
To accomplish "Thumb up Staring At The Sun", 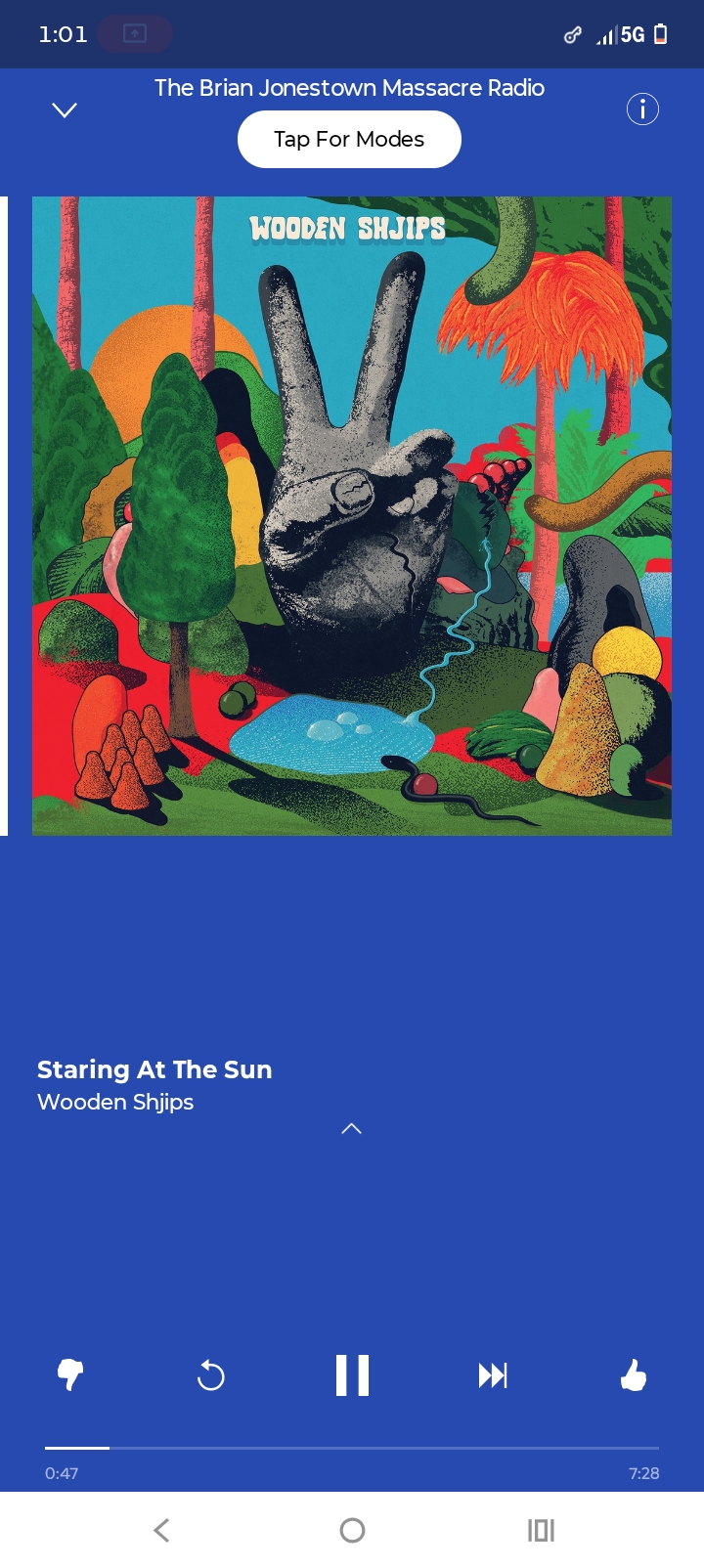I will tap(634, 1375).
